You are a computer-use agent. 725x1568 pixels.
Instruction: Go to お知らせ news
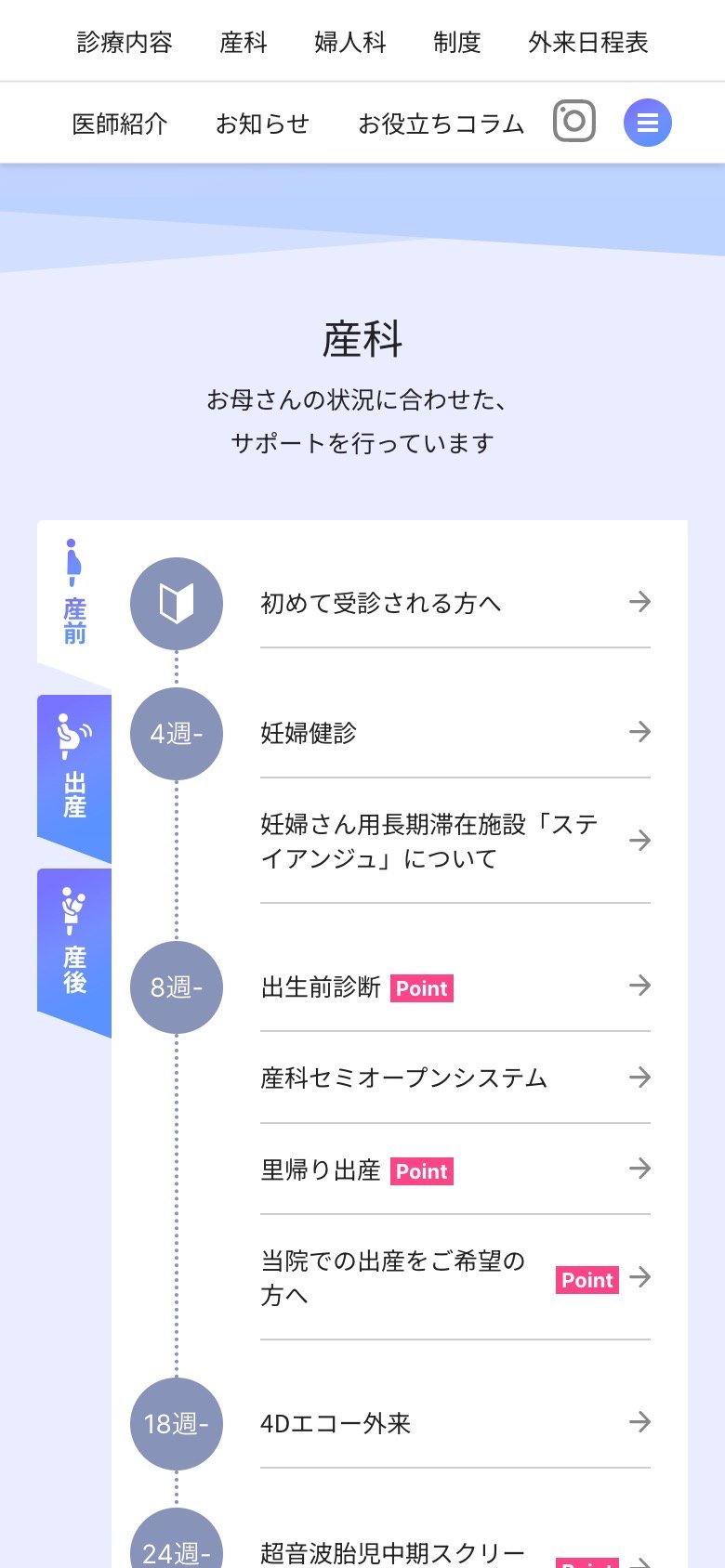(263, 124)
